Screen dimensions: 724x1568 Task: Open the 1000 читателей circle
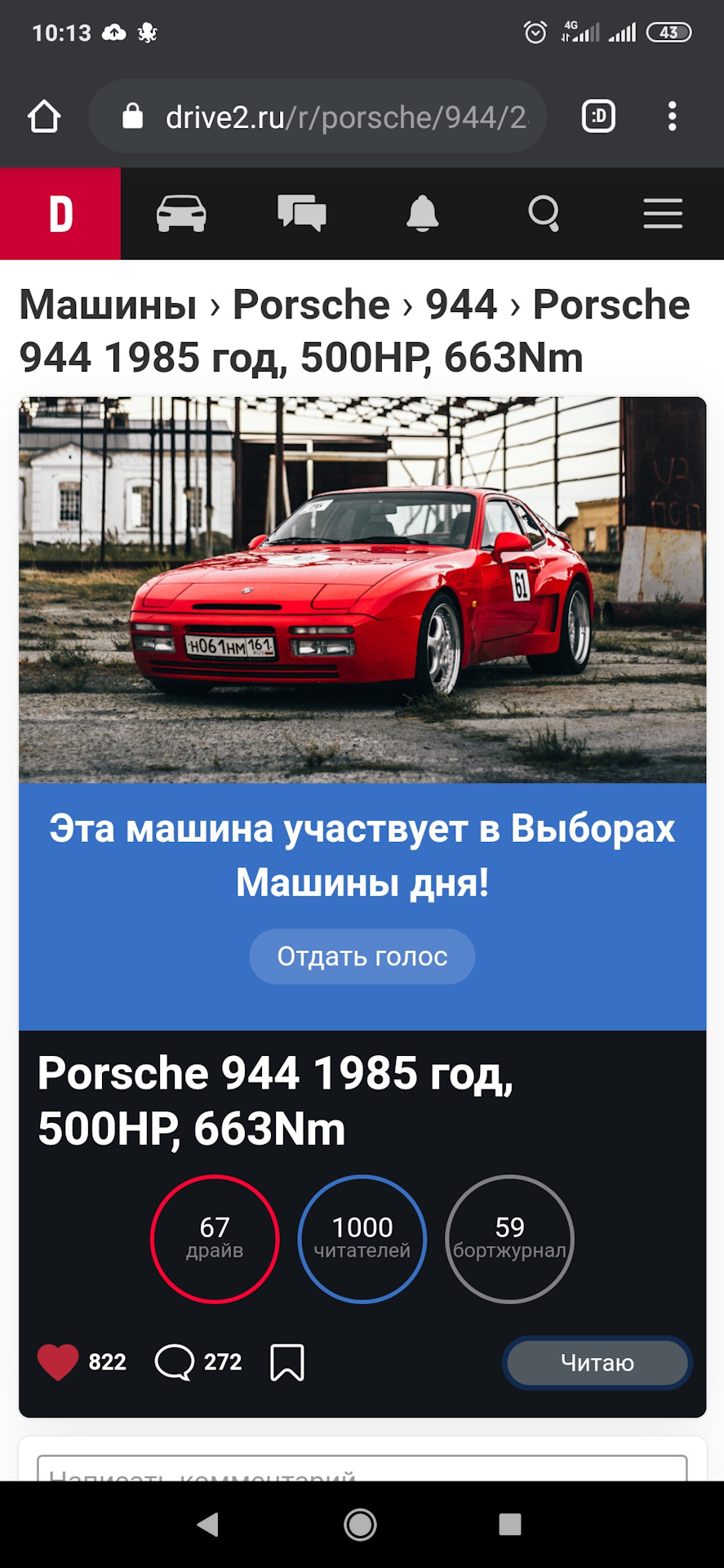click(x=362, y=1239)
